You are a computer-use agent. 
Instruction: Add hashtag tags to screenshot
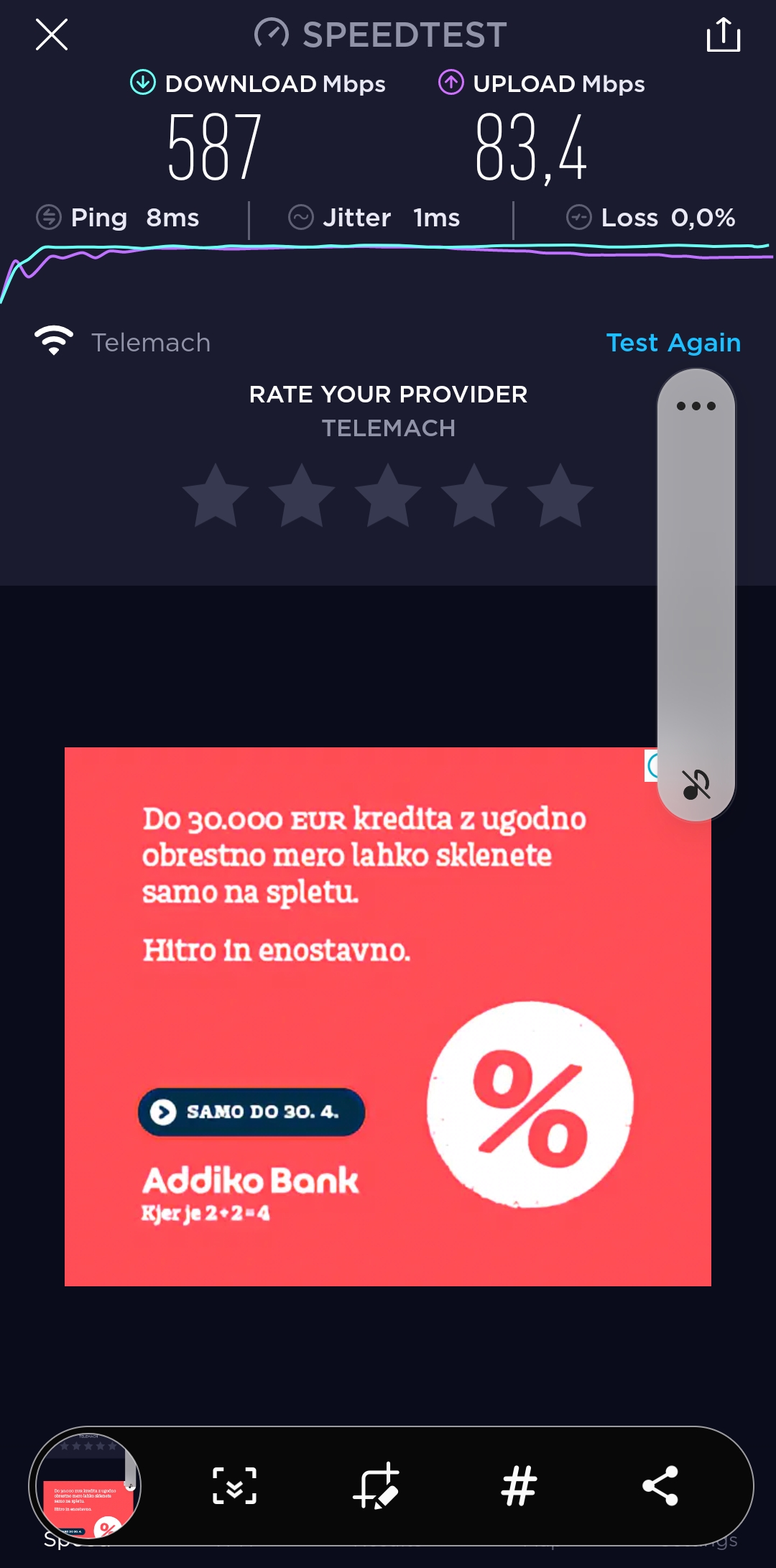click(x=519, y=1485)
